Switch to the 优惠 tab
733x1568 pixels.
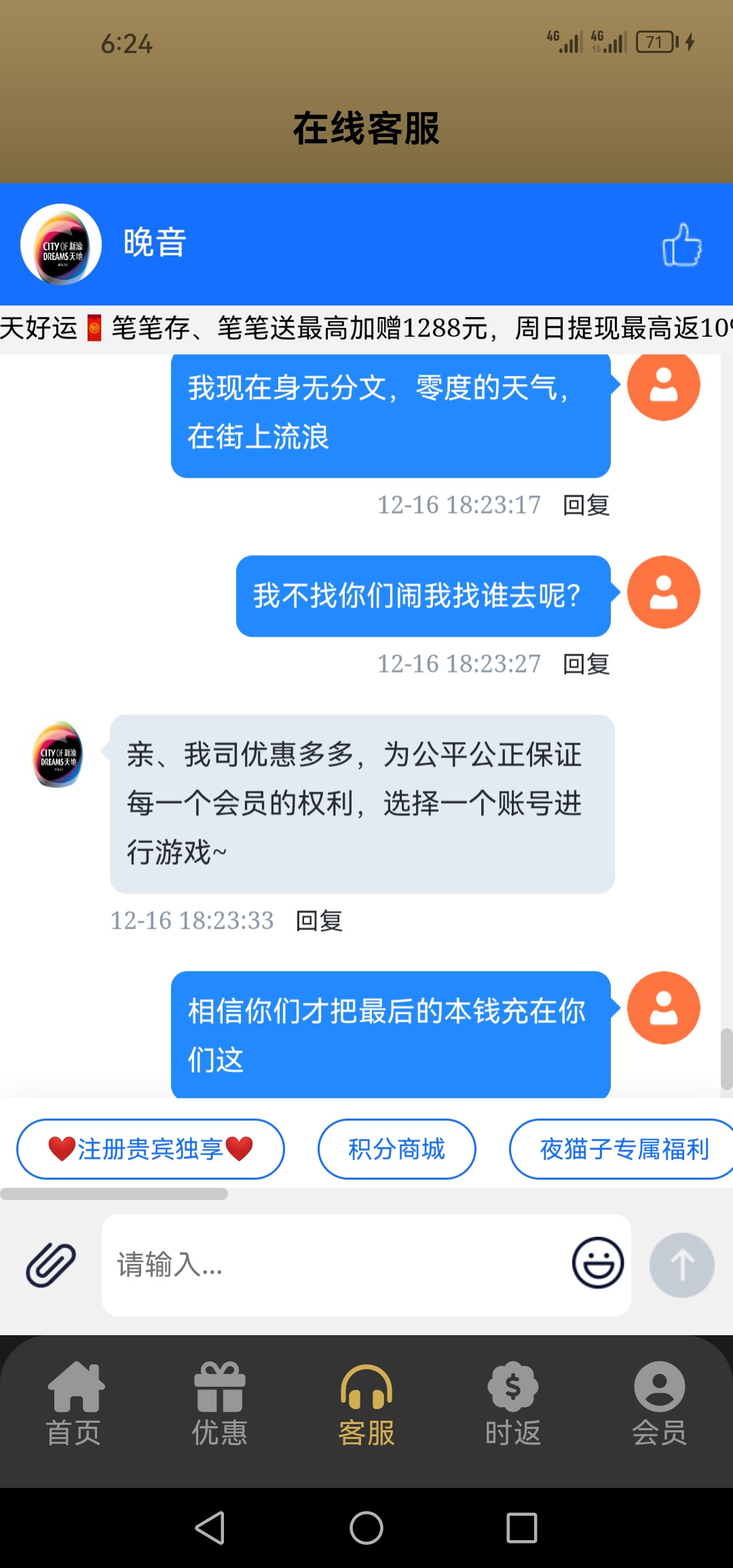coord(220,1405)
